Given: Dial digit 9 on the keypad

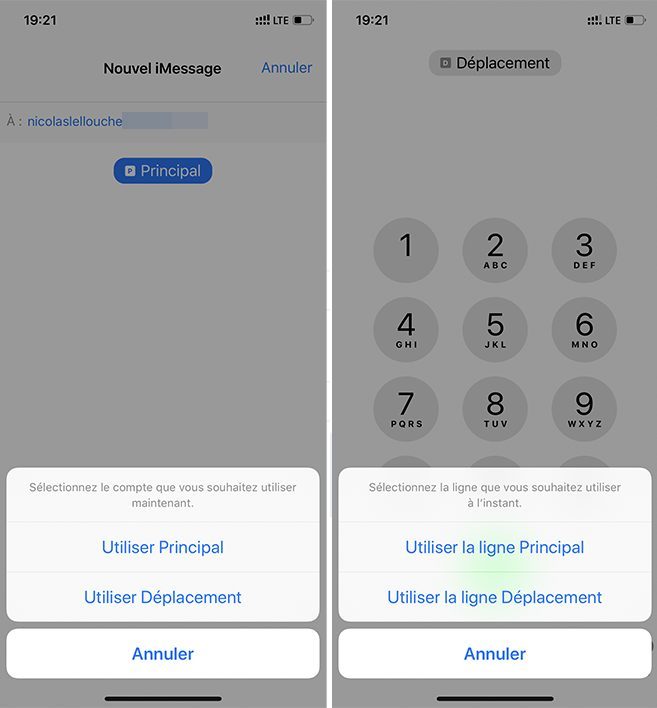Looking at the screenshot, I should click(584, 409).
